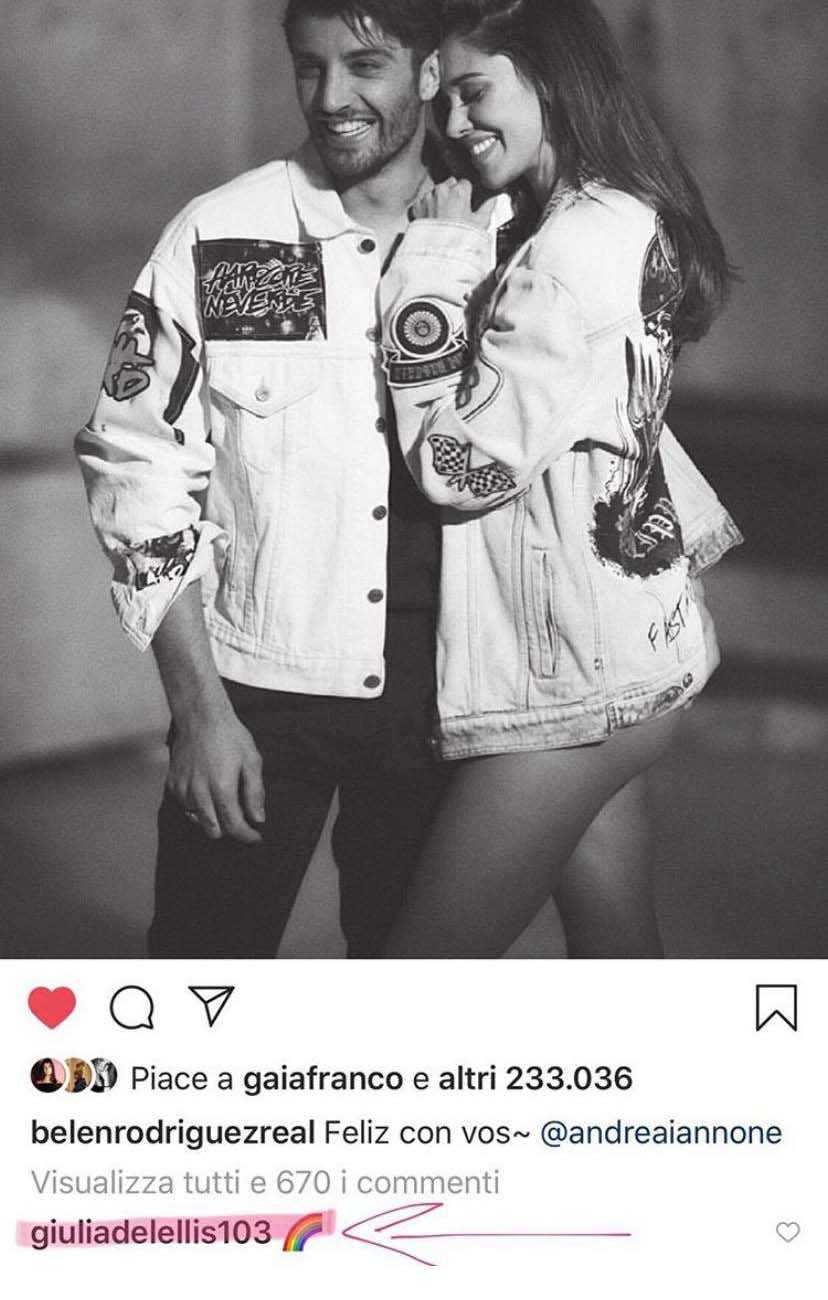
Task: Open giuliadelellis103's profile
Action: 151,1233
